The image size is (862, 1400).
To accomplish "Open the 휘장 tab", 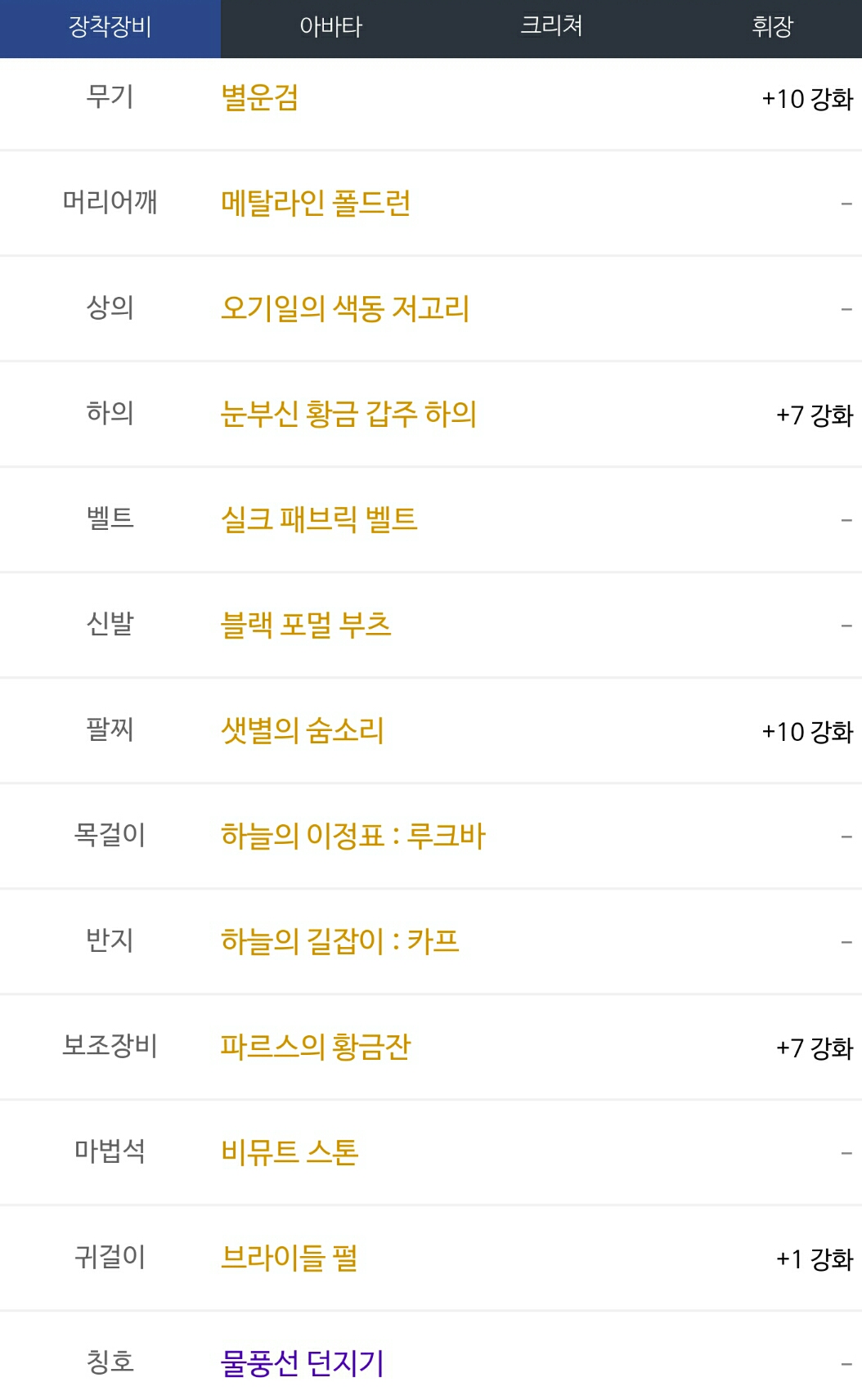I will pyautogui.click(x=773, y=27).
